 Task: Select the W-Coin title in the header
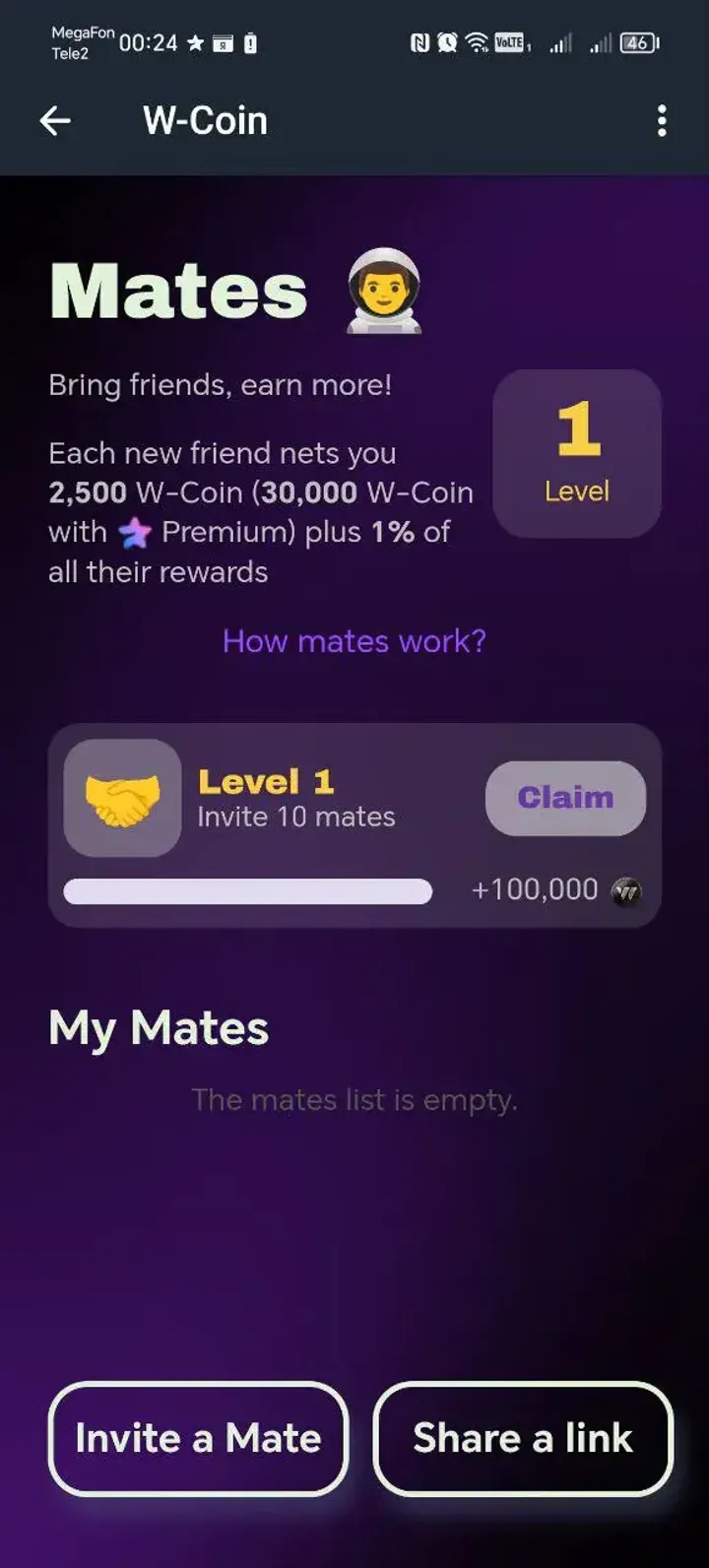[204, 120]
